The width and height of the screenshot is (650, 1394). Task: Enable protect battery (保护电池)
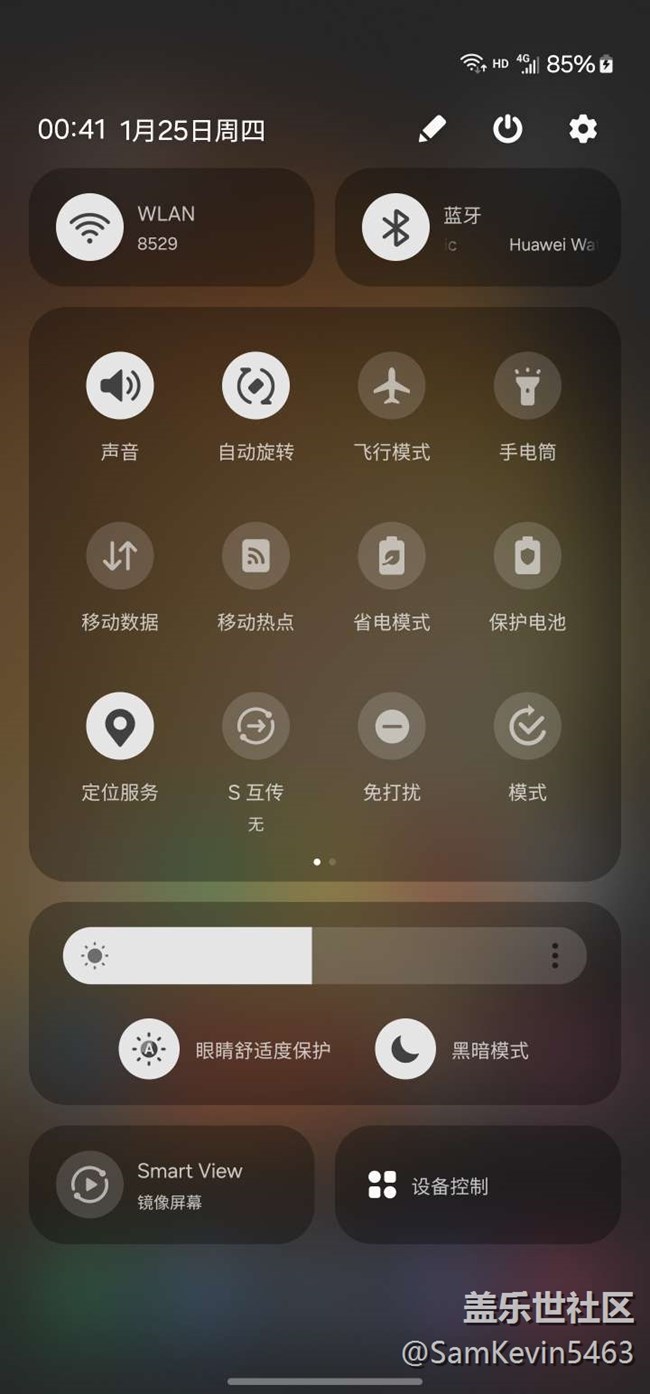tap(527, 555)
